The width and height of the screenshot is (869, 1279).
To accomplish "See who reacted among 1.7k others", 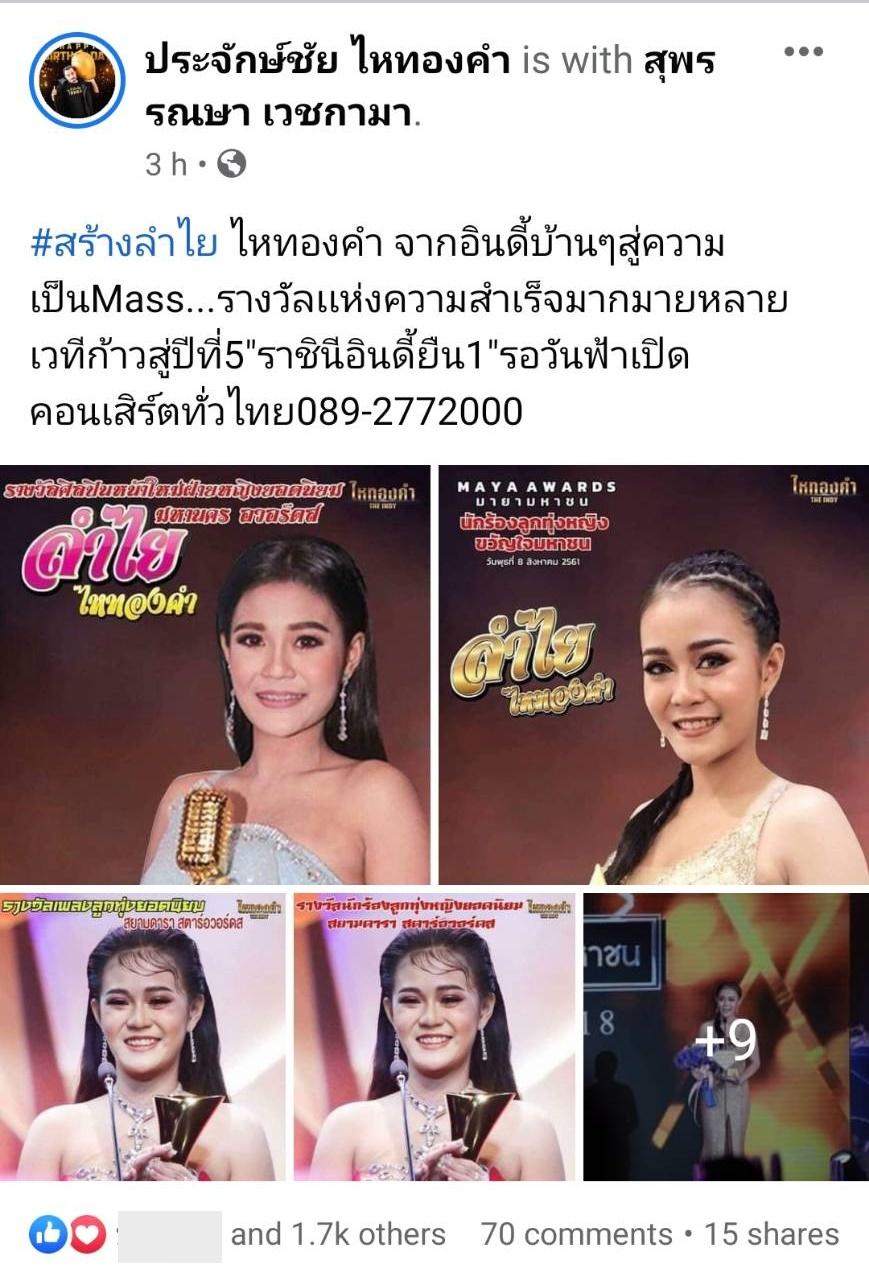I will [338, 1234].
